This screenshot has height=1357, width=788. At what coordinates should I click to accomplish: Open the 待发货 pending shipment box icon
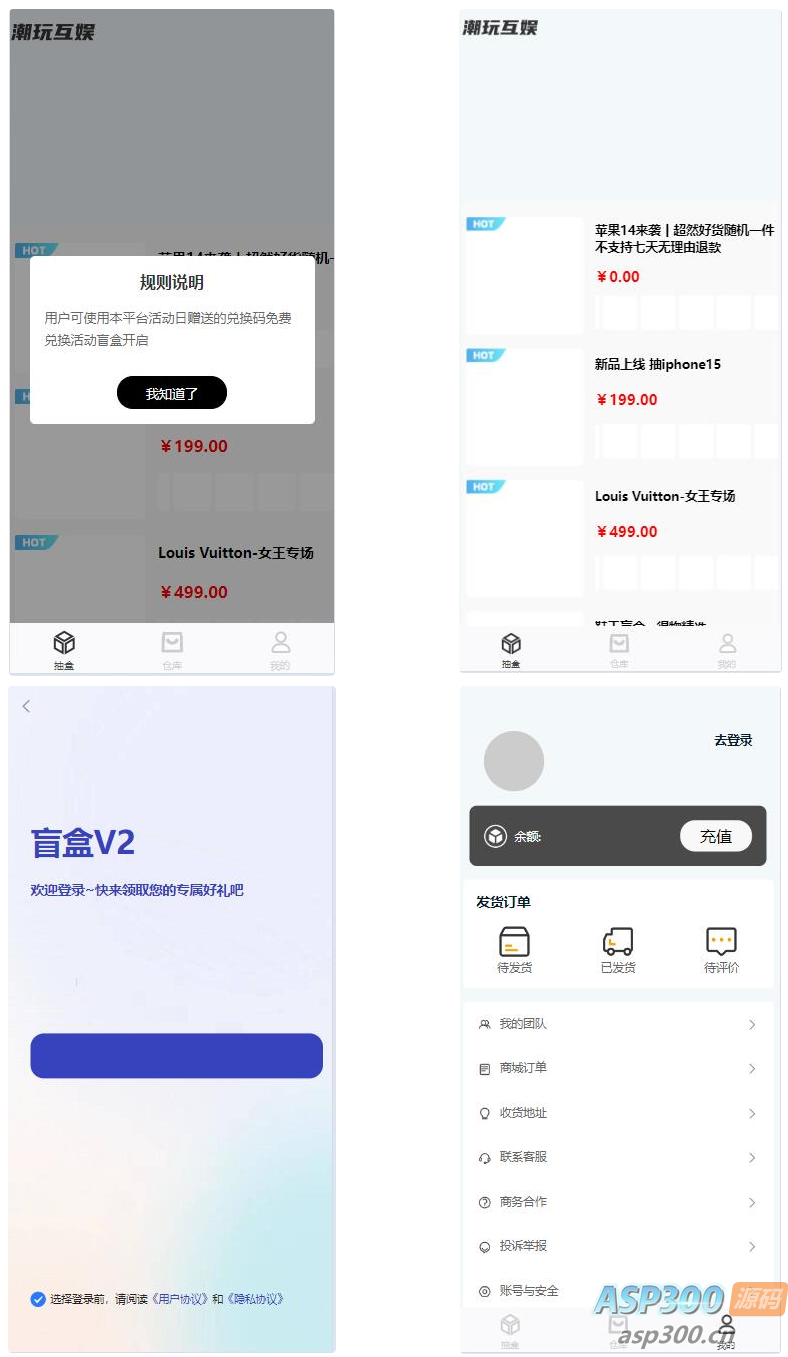(514, 941)
